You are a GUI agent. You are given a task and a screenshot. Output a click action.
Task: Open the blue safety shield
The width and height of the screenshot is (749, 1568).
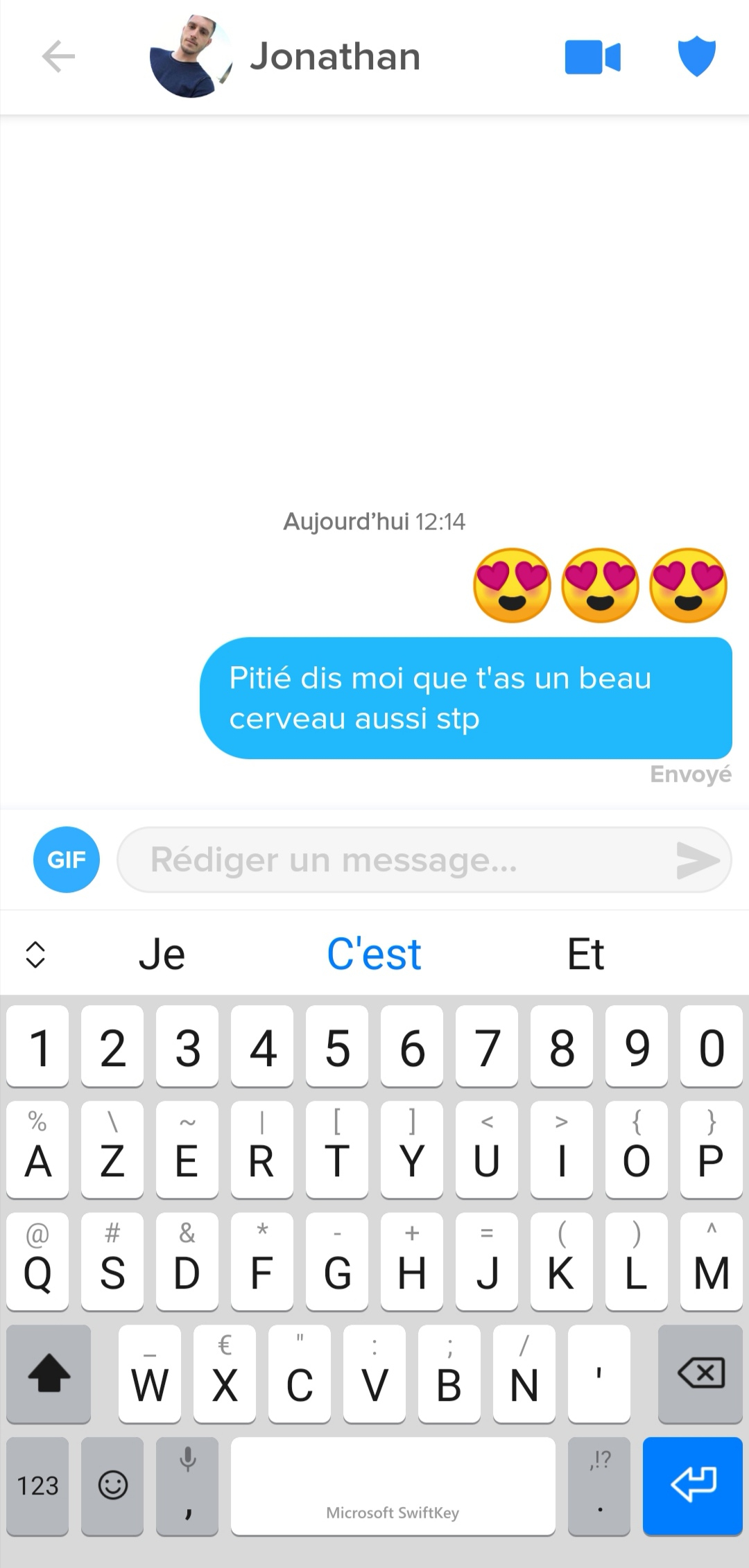click(x=696, y=56)
